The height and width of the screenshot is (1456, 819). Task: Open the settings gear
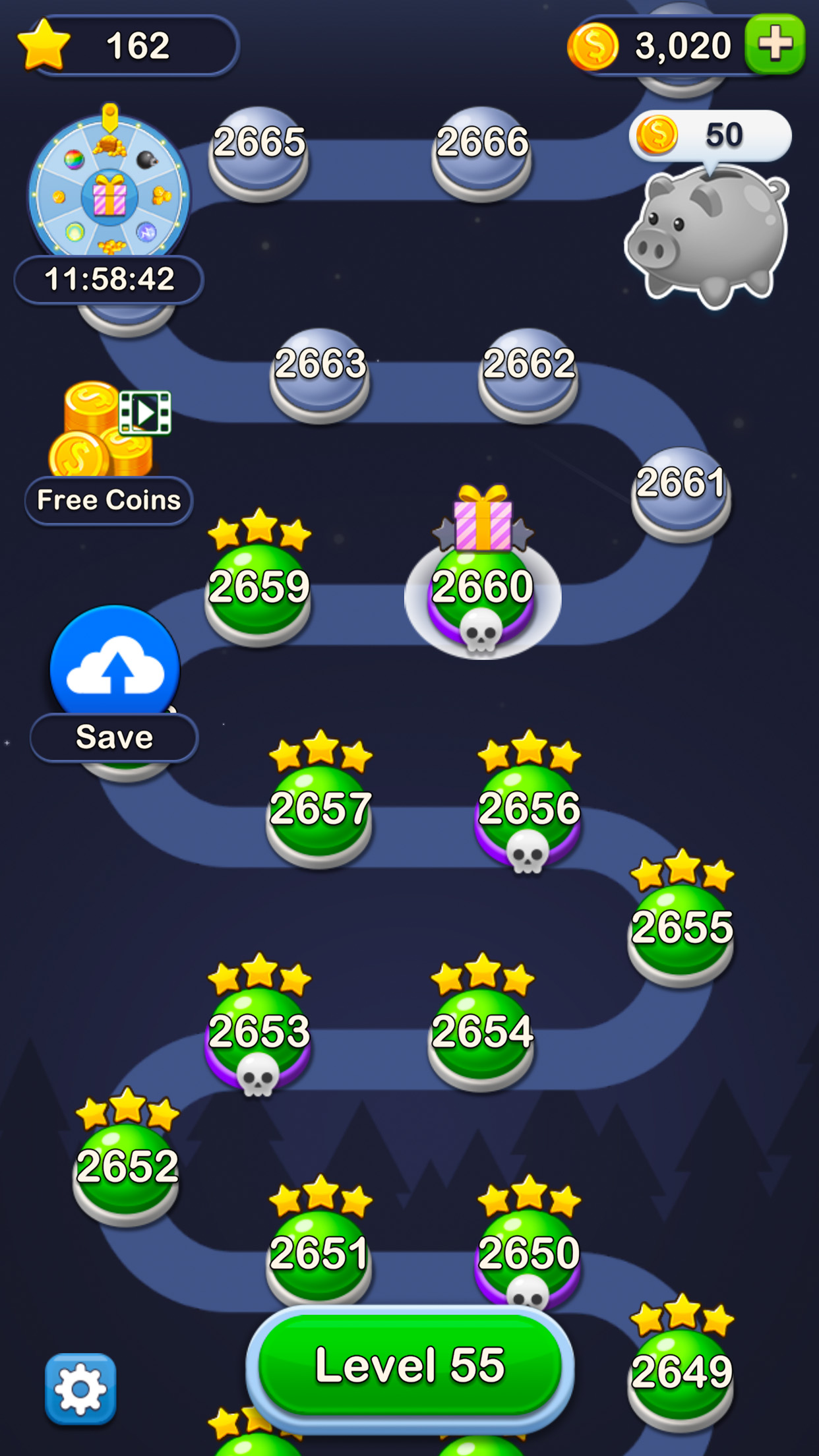tap(80, 1388)
